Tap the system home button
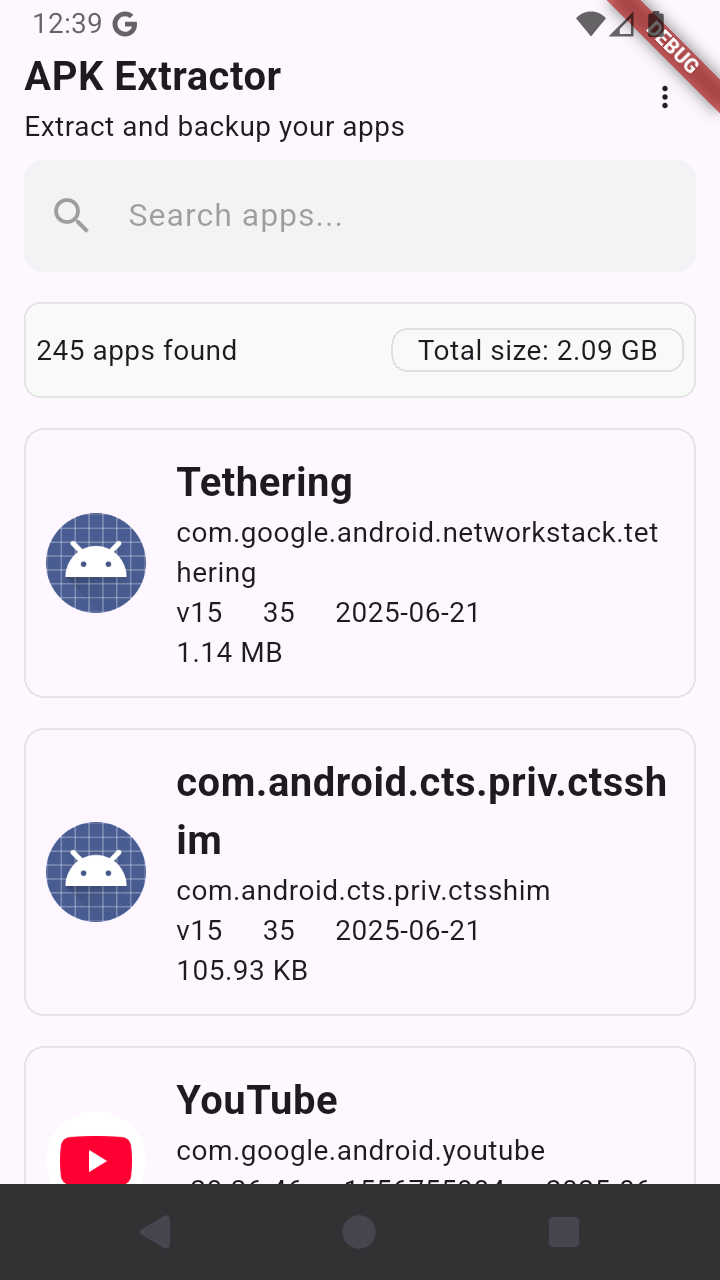Viewport: 720px width, 1280px height. click(359, 1232)
